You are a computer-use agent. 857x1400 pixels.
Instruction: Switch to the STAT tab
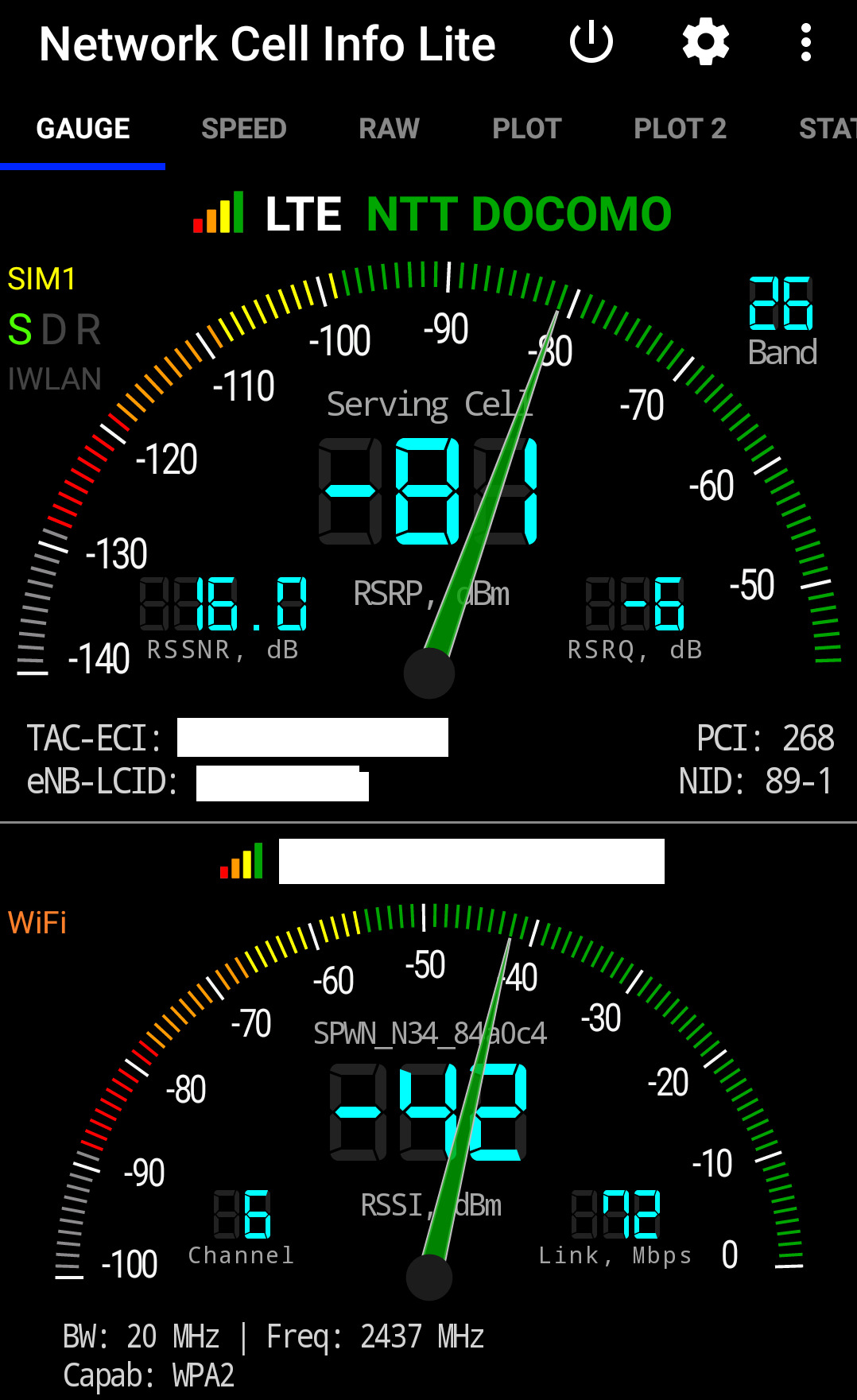(x=827, y=129)
